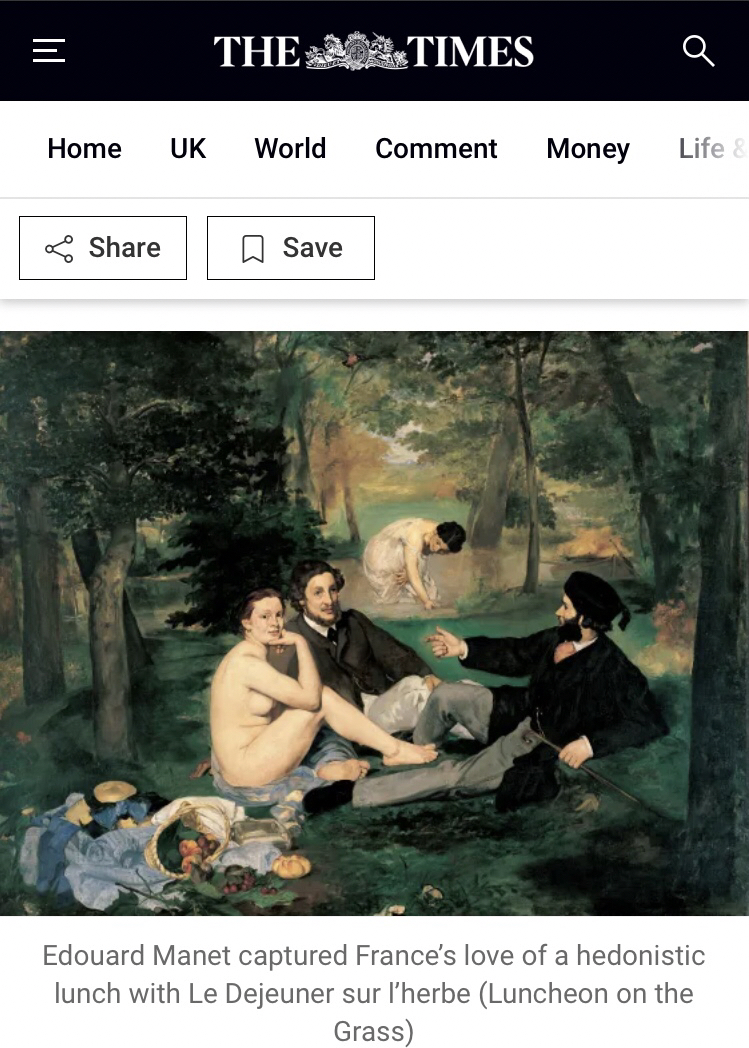Share this article
This screenshot has height=1048, width=749.
(x=103, y=248)
